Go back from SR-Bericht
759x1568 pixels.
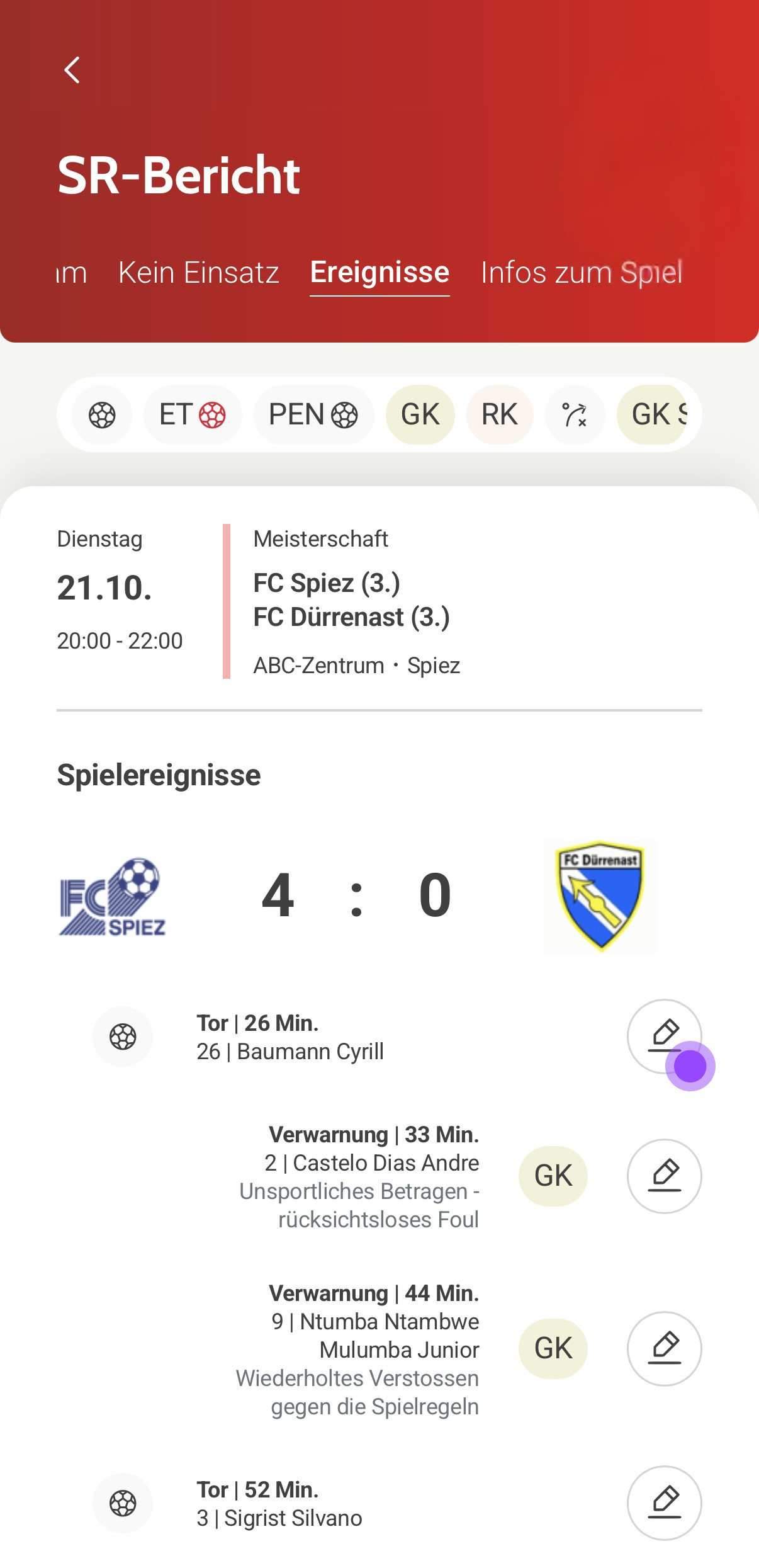coord(72,70)
